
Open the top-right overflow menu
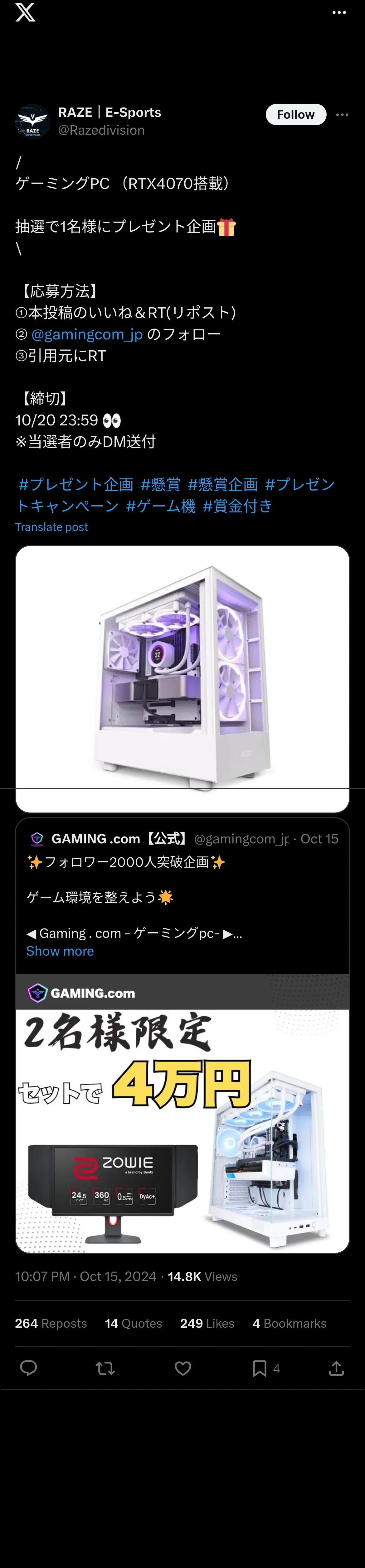339,13
